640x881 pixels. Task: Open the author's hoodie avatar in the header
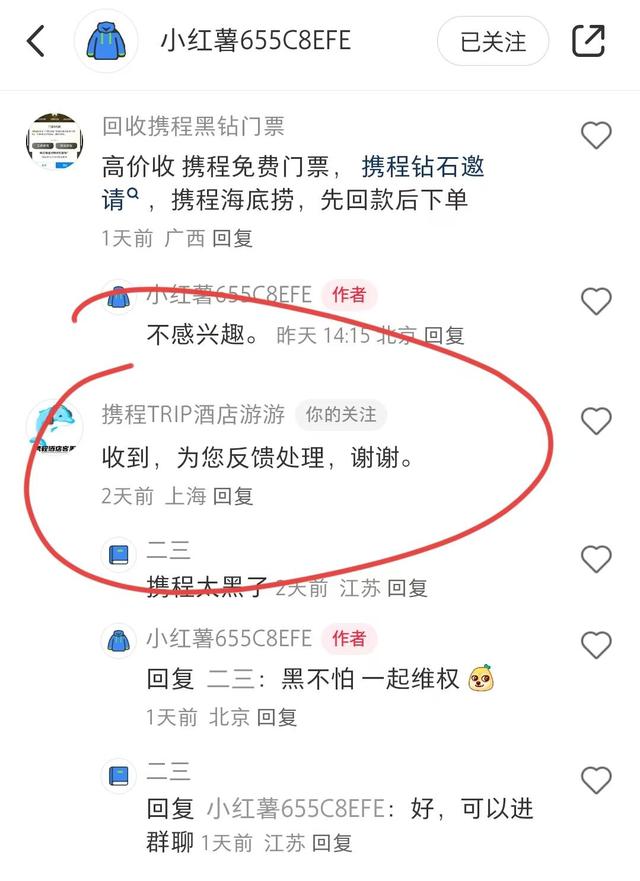coord(107,41)
